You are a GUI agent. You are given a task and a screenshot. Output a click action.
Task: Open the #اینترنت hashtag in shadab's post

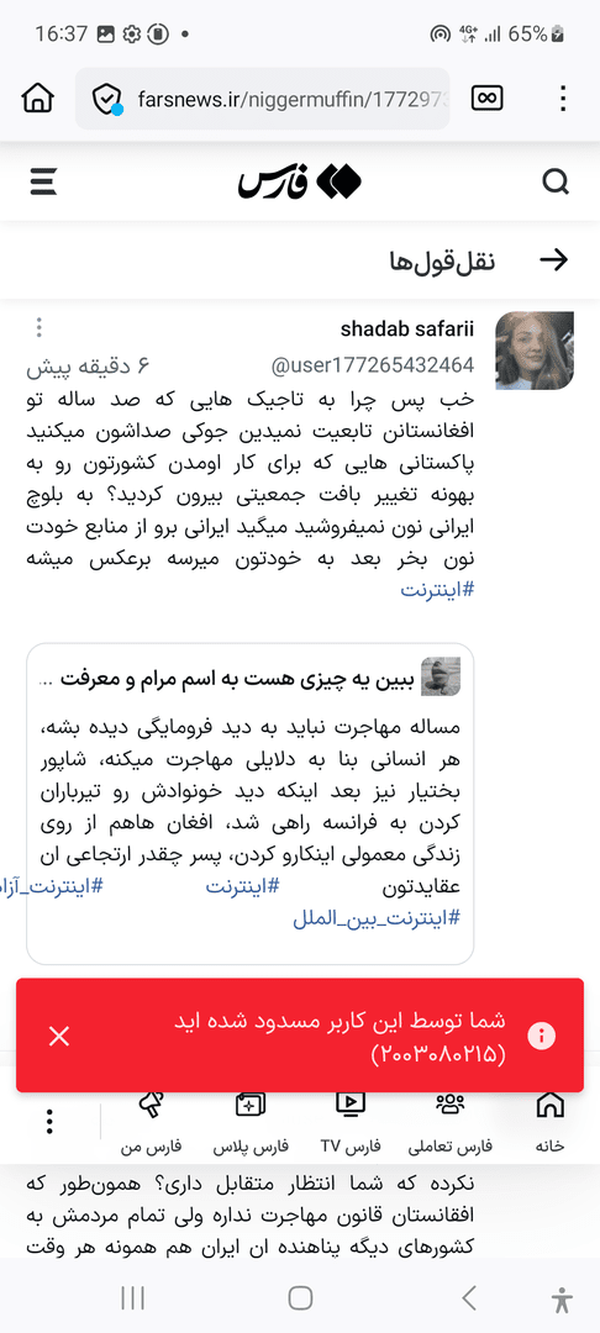point(437,589)
